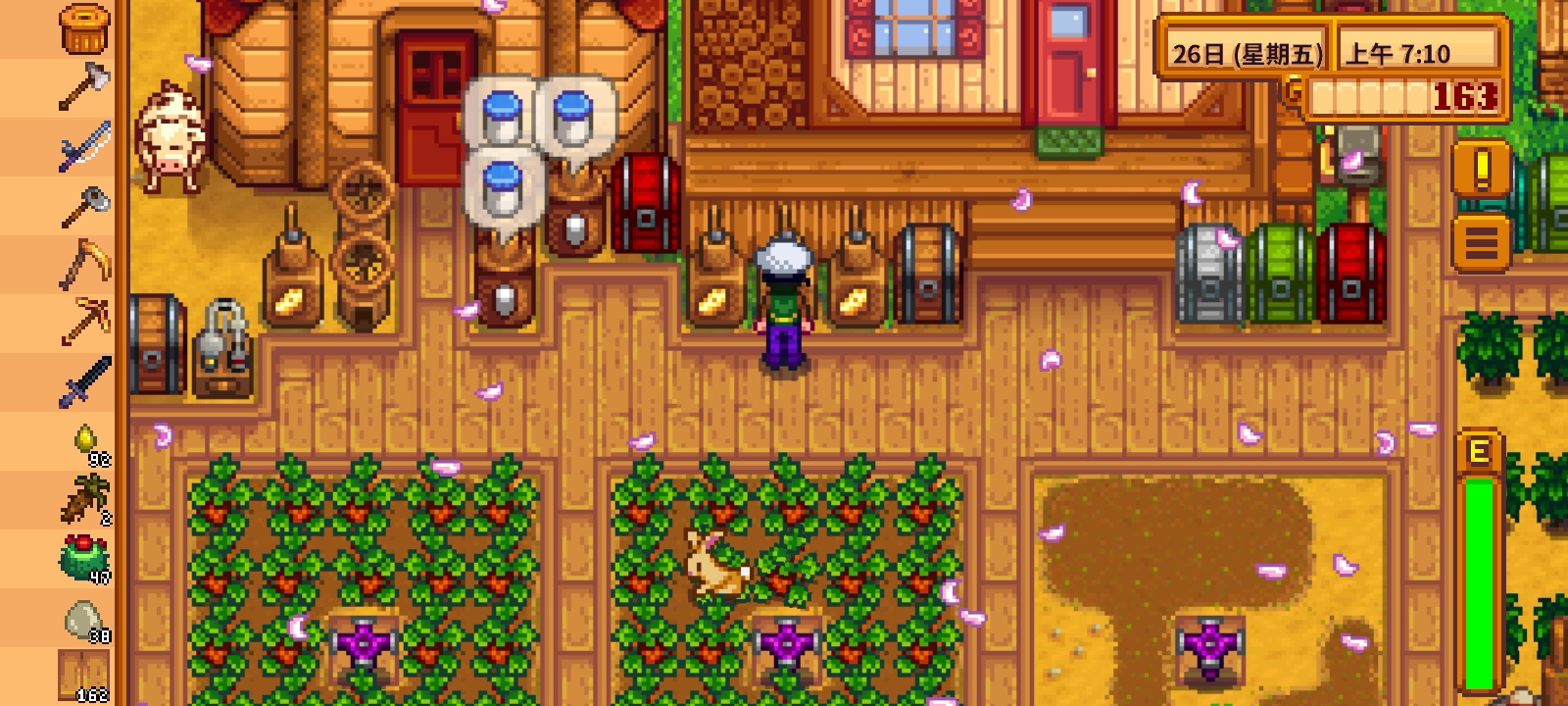
Task: Select the wood stack of 162
Action: (x=85, y=677)
